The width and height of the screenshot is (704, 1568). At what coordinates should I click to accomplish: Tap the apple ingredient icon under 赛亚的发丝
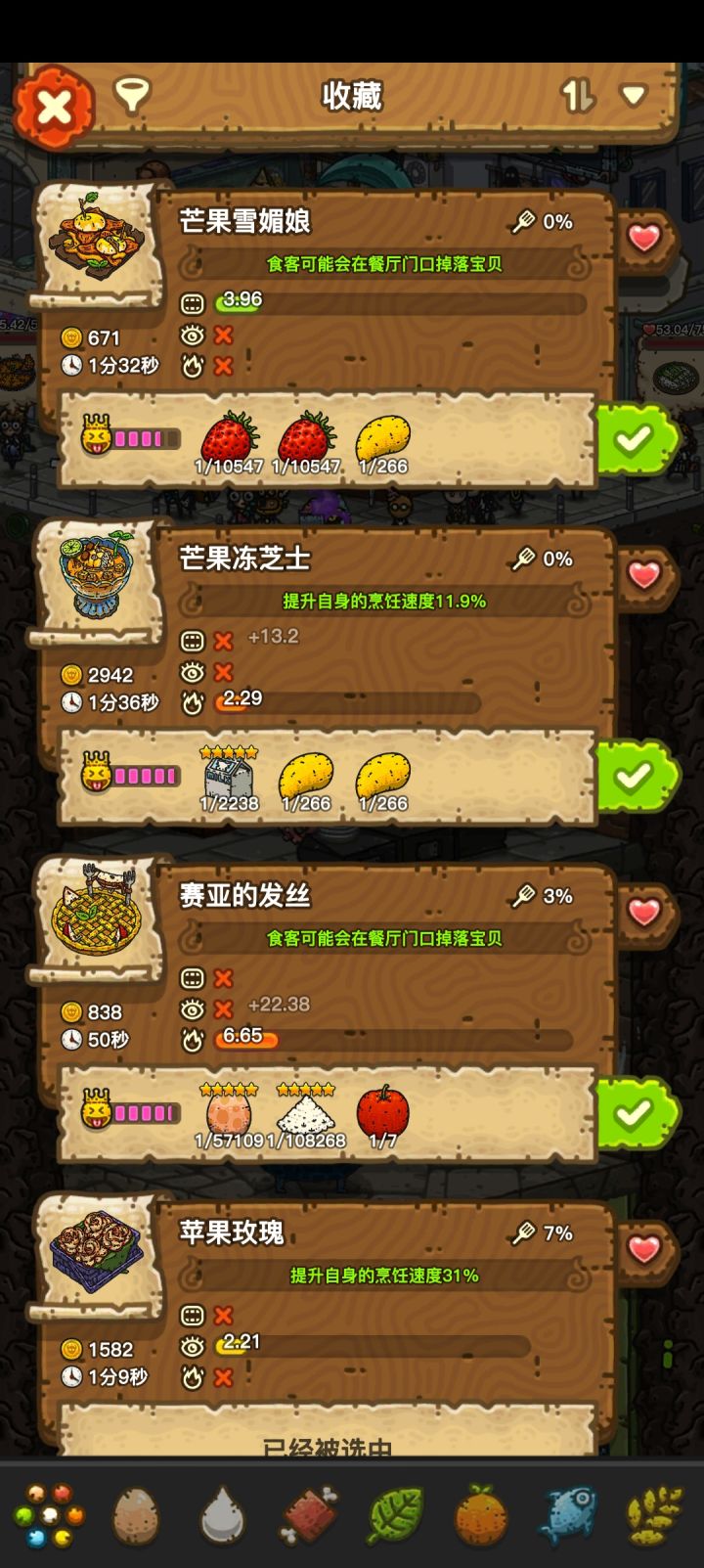(382, 1108)
